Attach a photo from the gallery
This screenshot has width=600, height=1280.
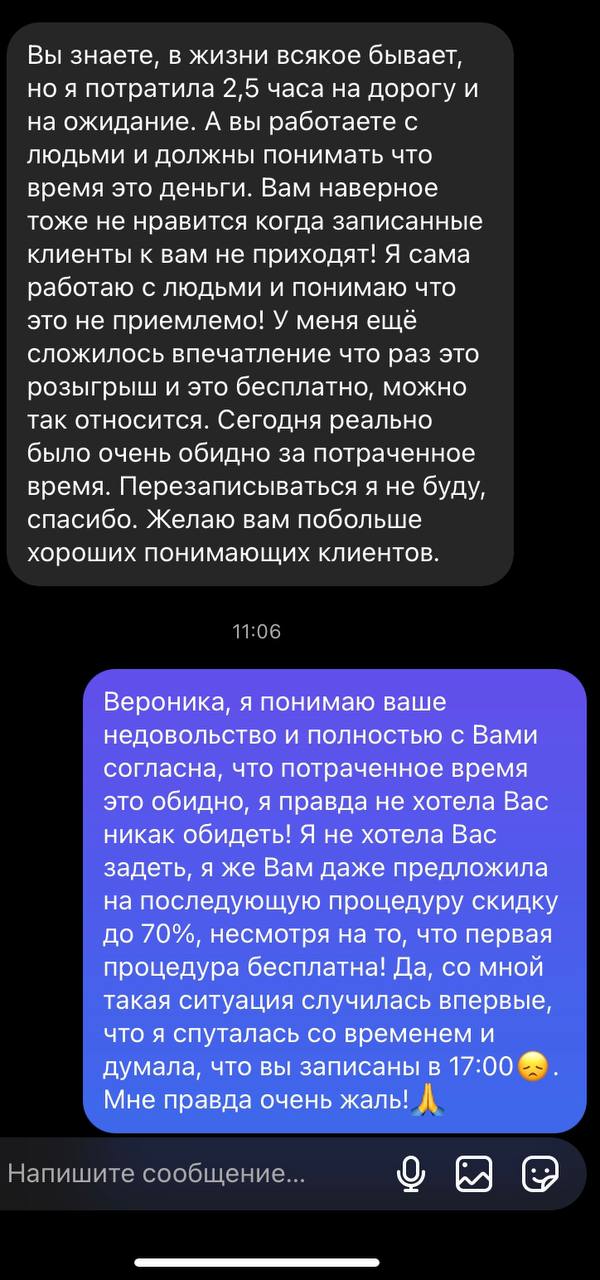[474, 1173]
